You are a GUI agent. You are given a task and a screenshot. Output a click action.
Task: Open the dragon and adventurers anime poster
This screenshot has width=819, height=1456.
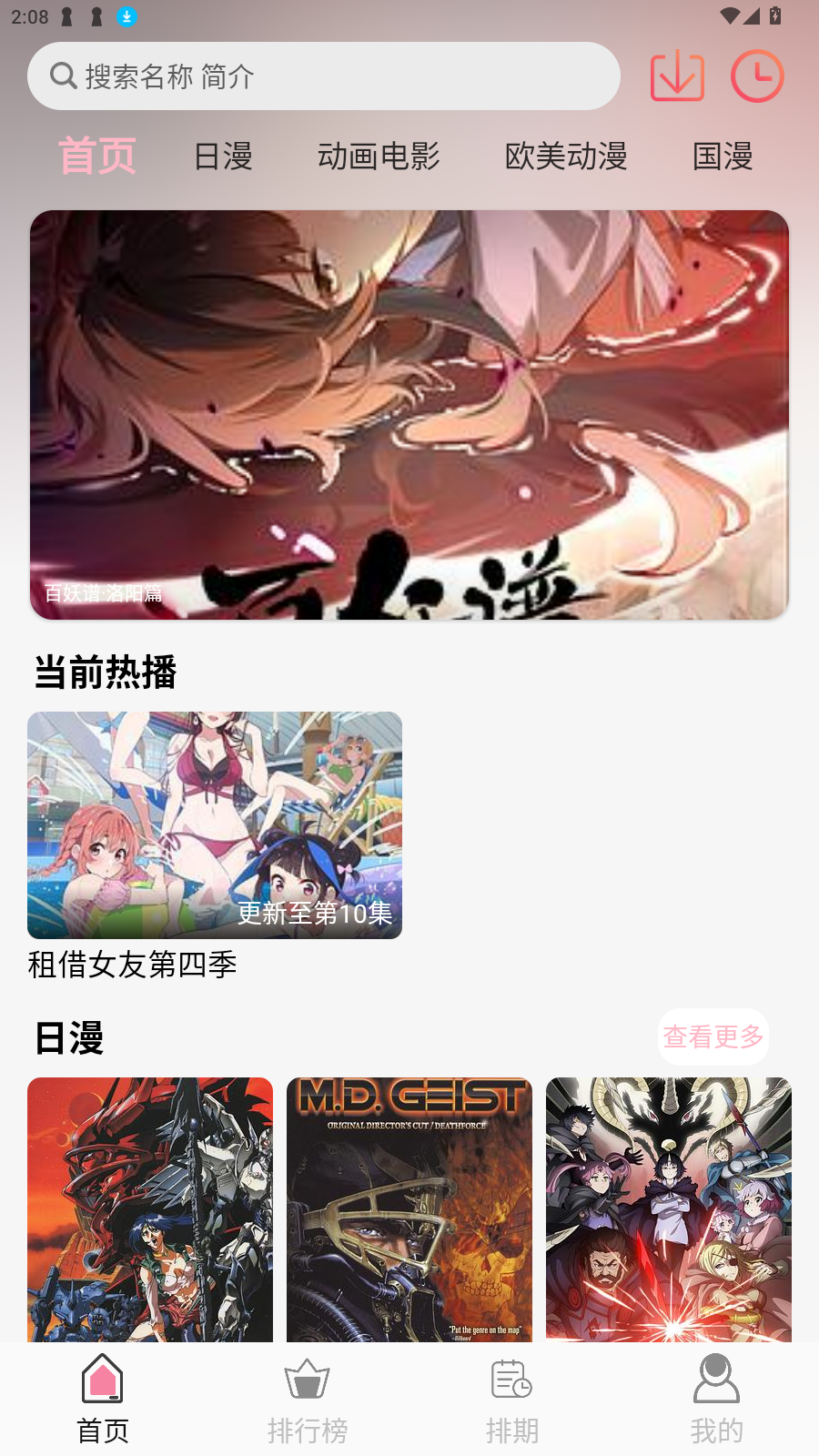[669, 1208]
